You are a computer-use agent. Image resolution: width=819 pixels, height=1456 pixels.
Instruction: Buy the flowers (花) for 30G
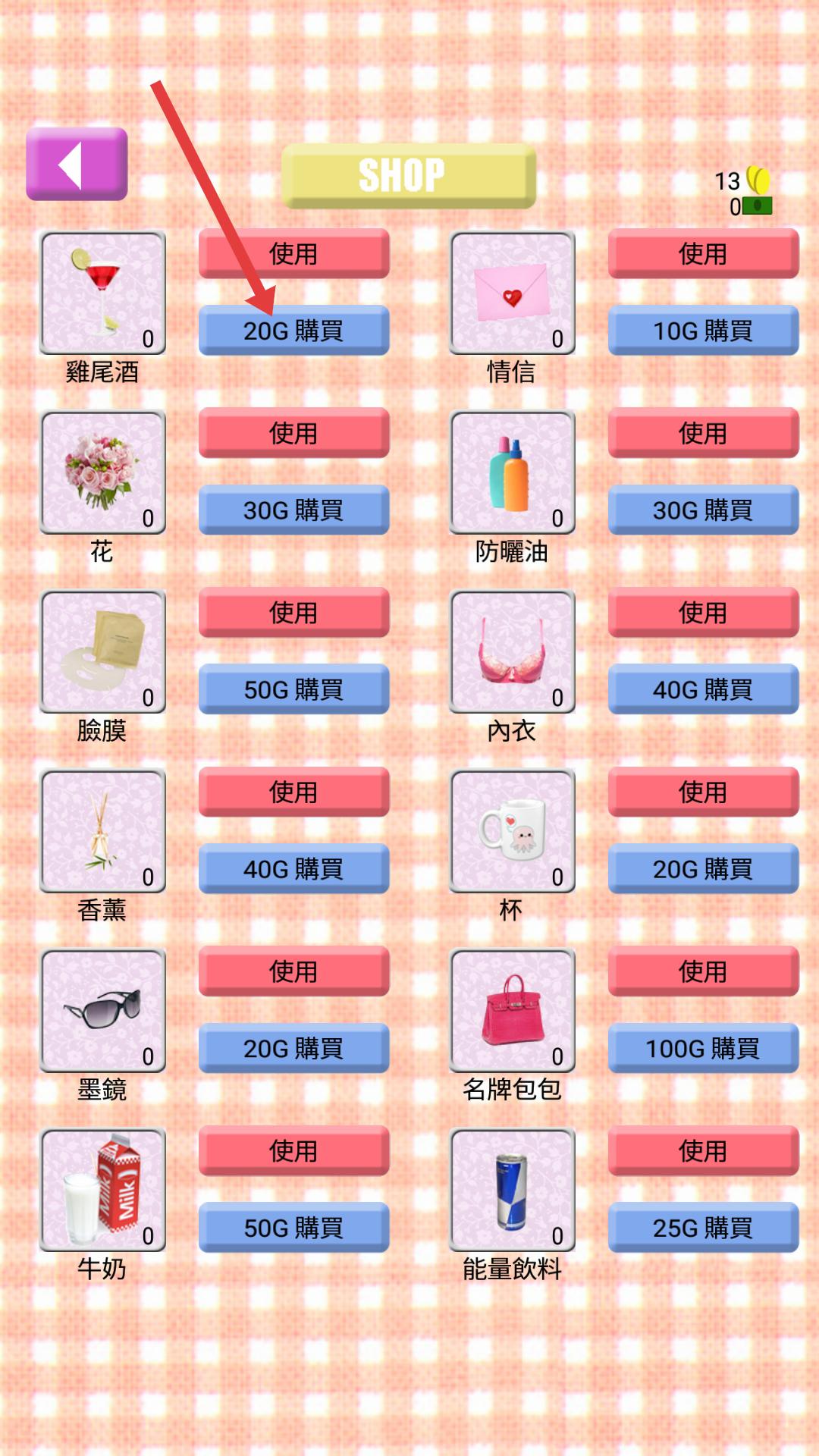pyautogui.click(x=293, y=510)
